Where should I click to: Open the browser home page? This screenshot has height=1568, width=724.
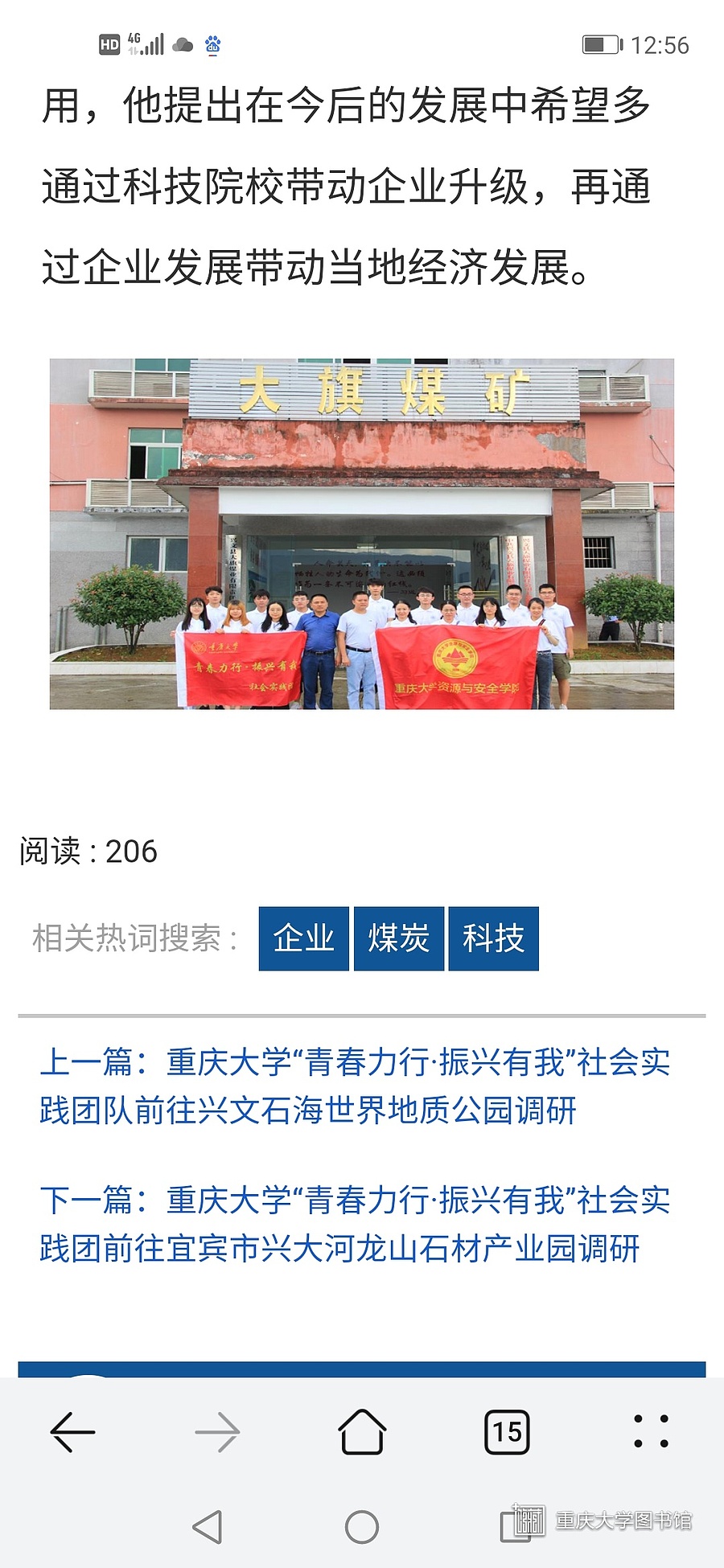coord(362,1432)
